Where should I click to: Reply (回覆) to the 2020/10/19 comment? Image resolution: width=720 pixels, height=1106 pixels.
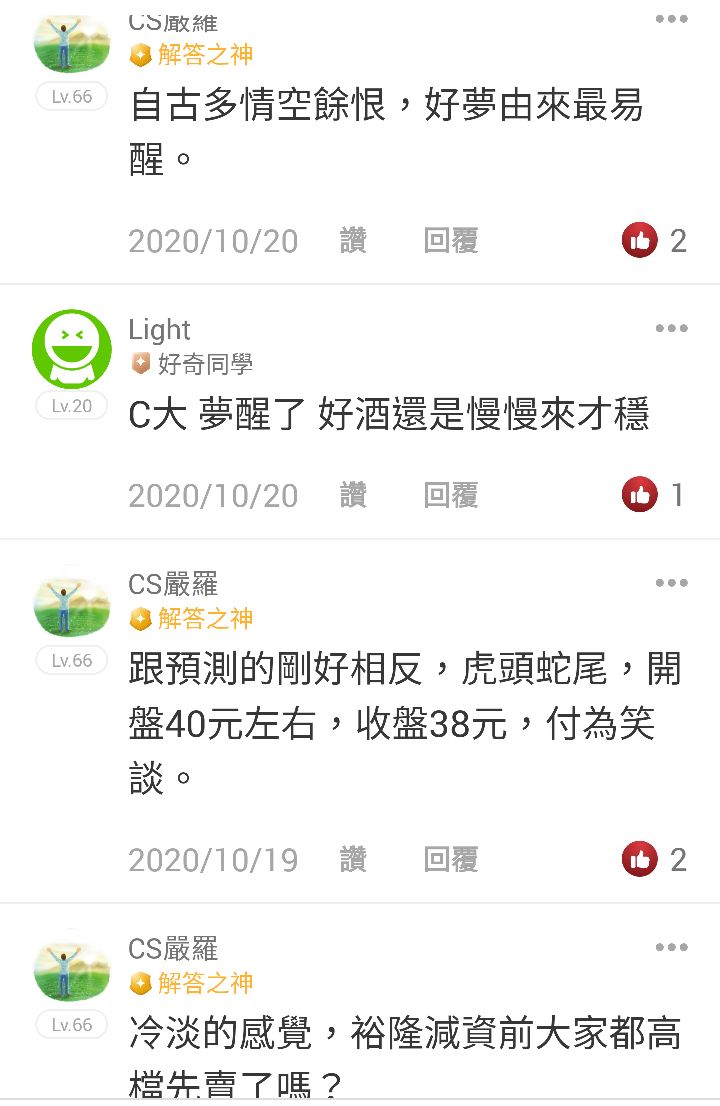451,859
